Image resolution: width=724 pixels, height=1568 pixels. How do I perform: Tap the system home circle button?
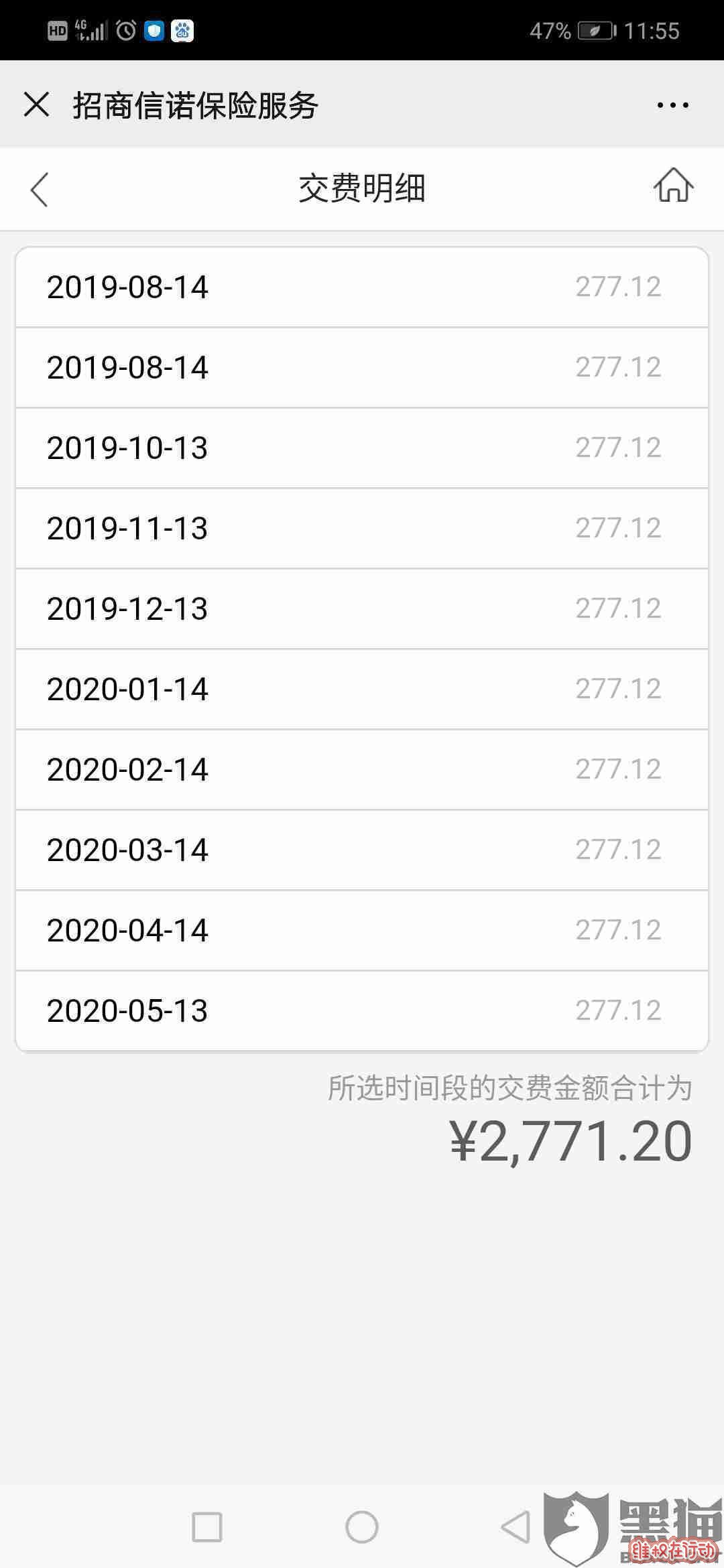pyautogui.click(x=362, y=1526)
